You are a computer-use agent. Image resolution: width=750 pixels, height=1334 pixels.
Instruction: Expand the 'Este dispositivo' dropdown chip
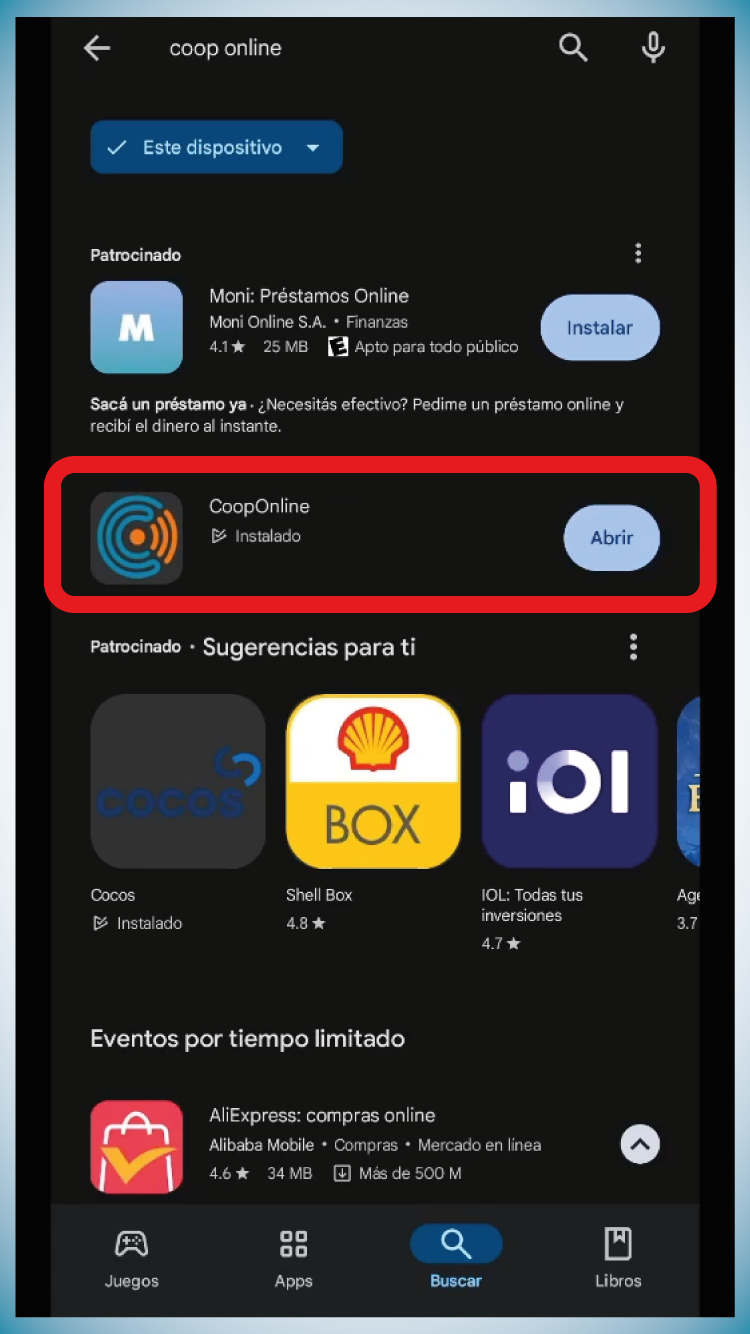[216, 147]
